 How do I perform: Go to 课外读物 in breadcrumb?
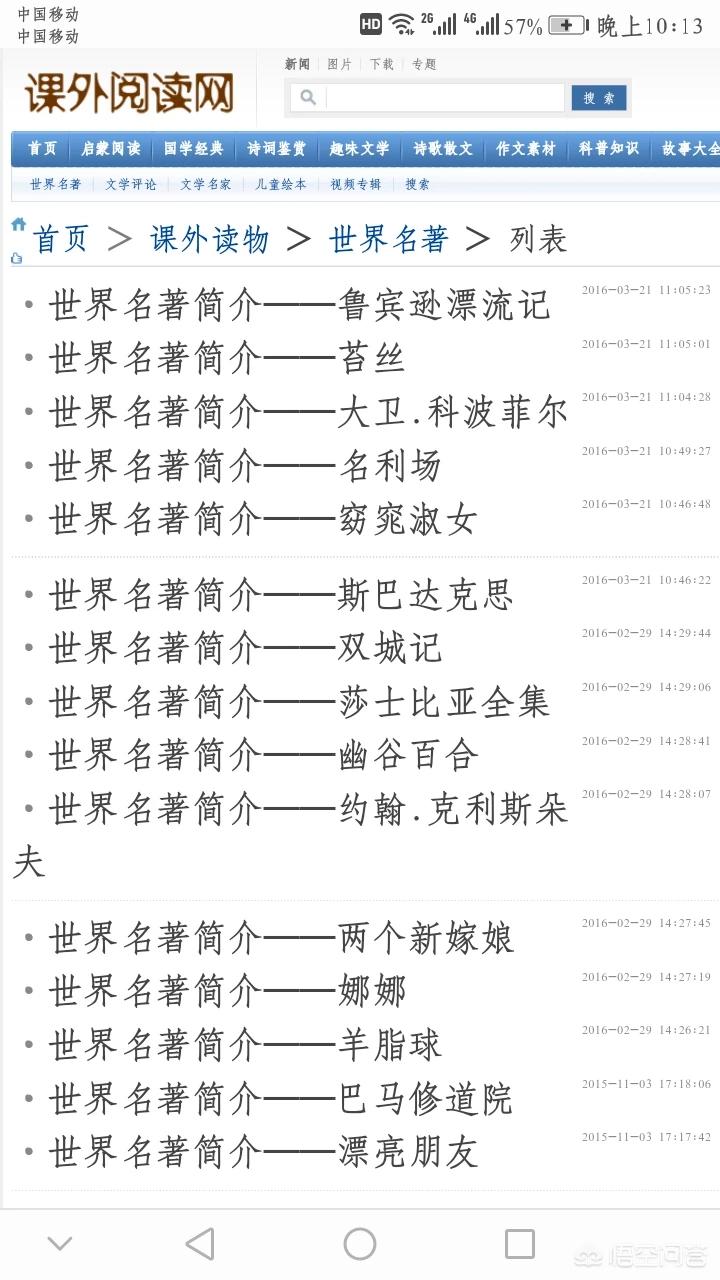tap(210, 239)
